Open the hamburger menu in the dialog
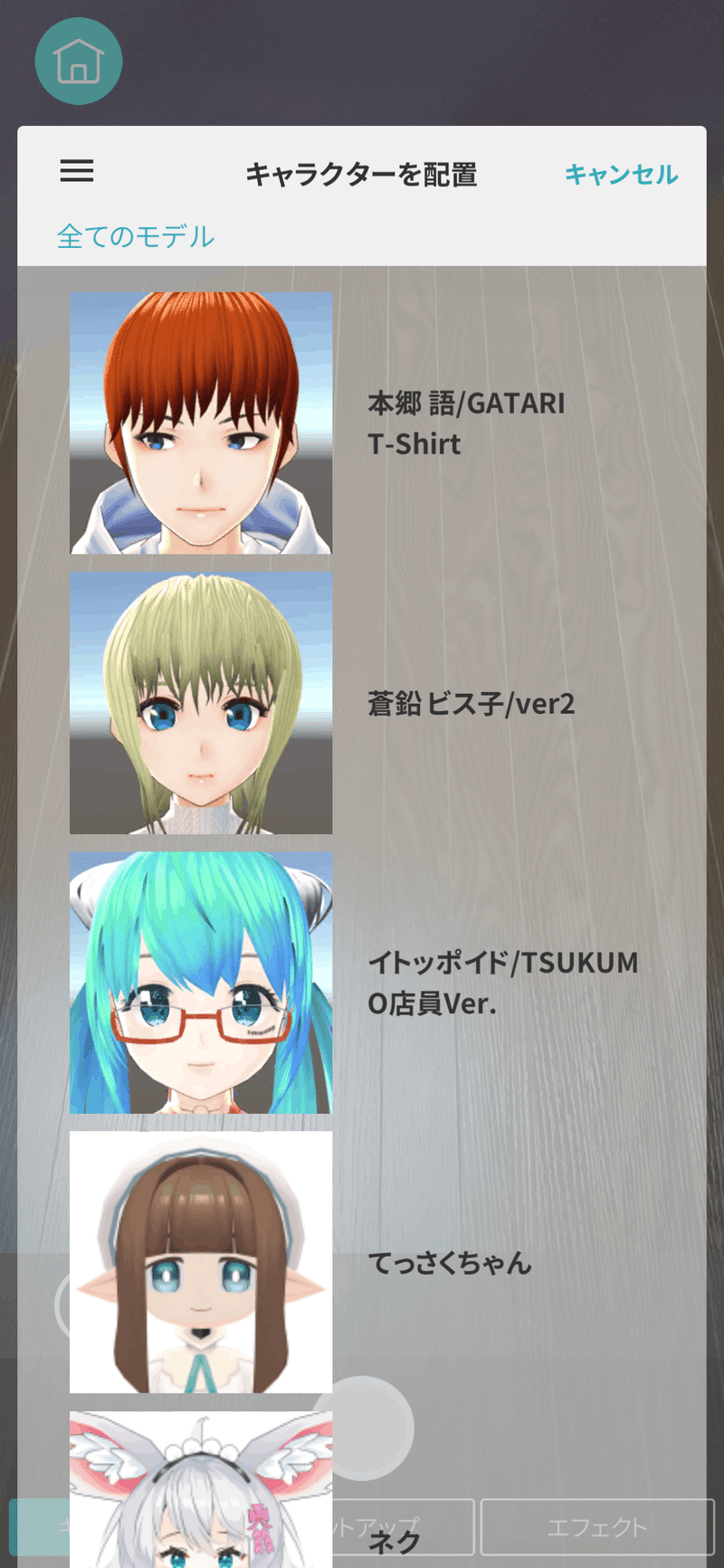The width and height of the screenshot is (724, 1568). [77, 171]
